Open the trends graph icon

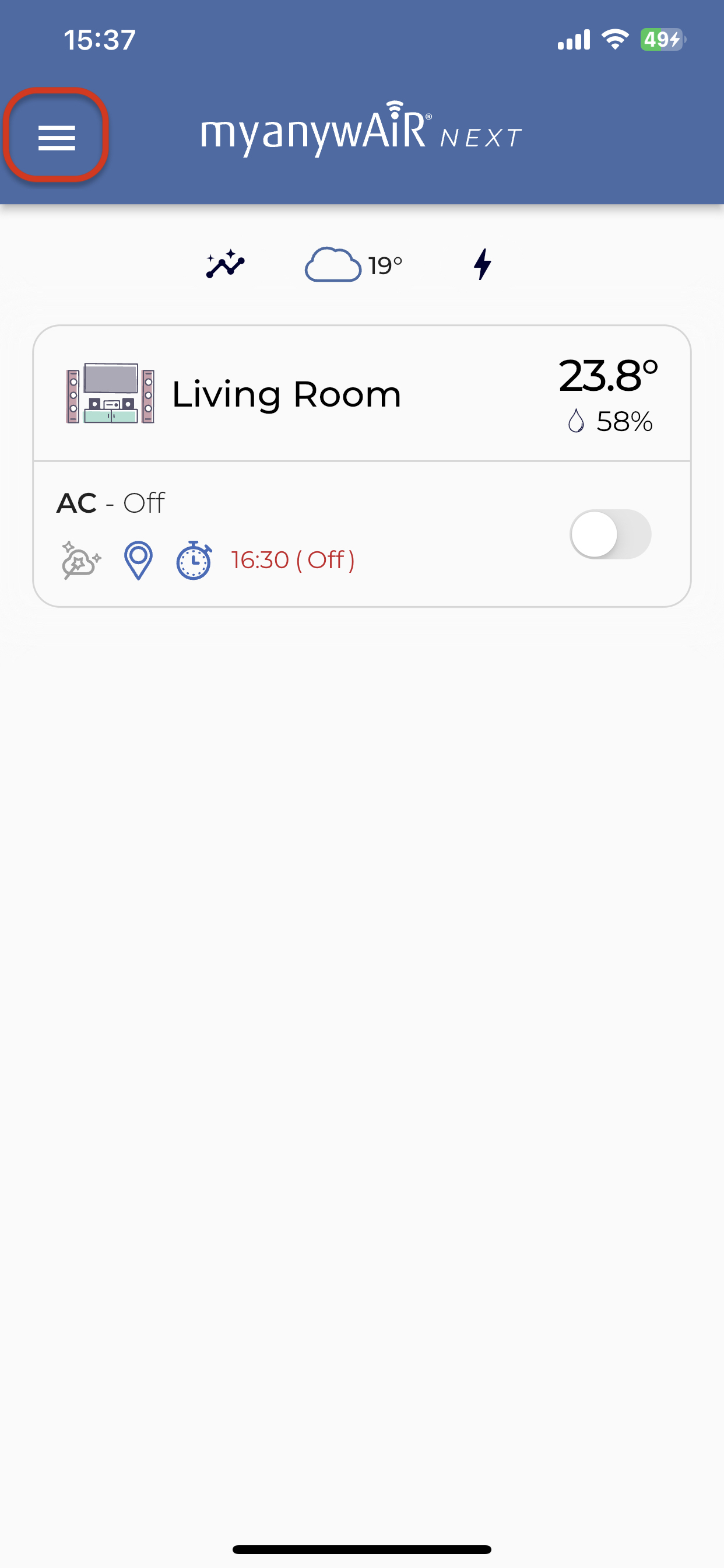[x=225, y=264]
